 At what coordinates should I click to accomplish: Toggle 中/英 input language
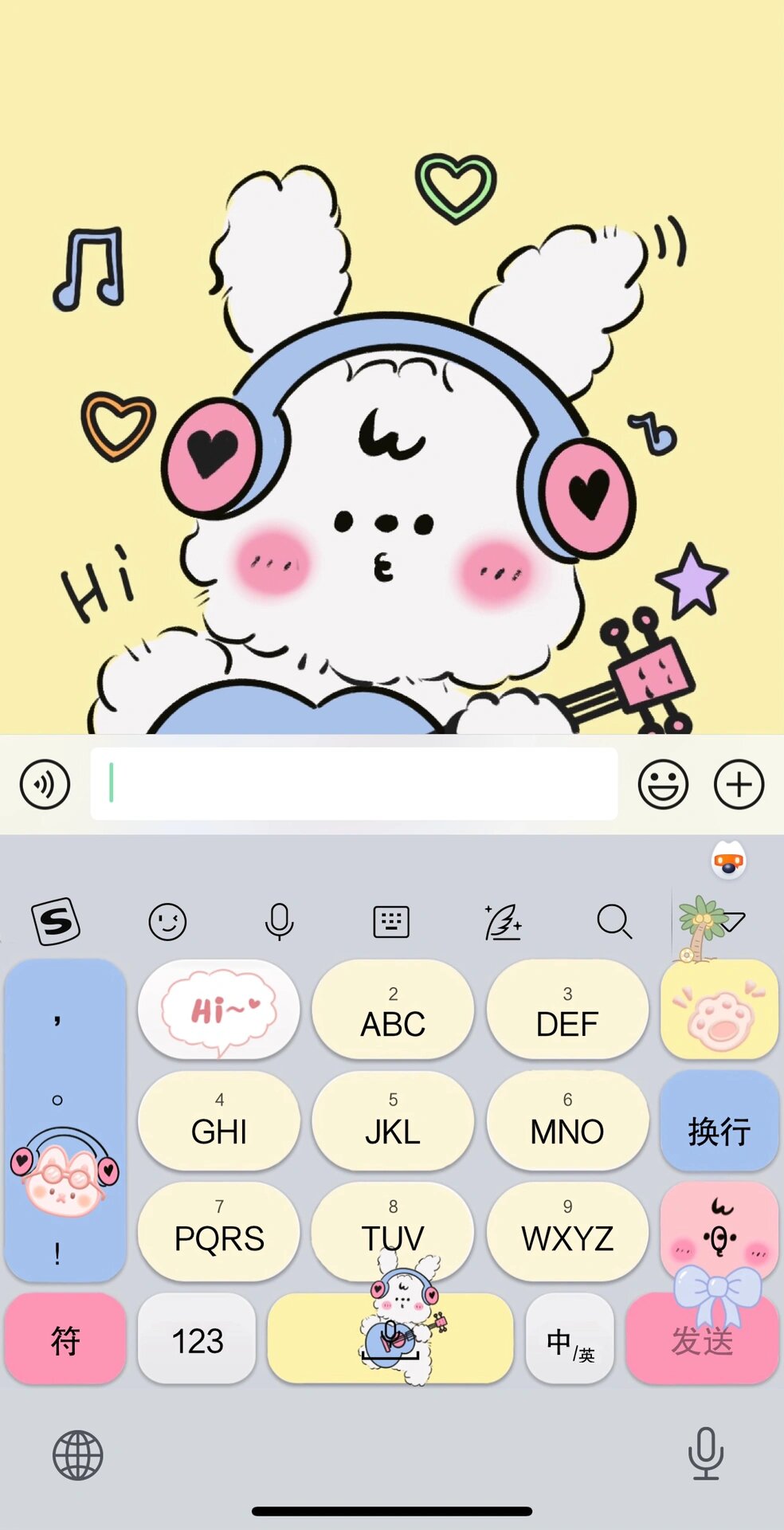[x=570, y=1340]
